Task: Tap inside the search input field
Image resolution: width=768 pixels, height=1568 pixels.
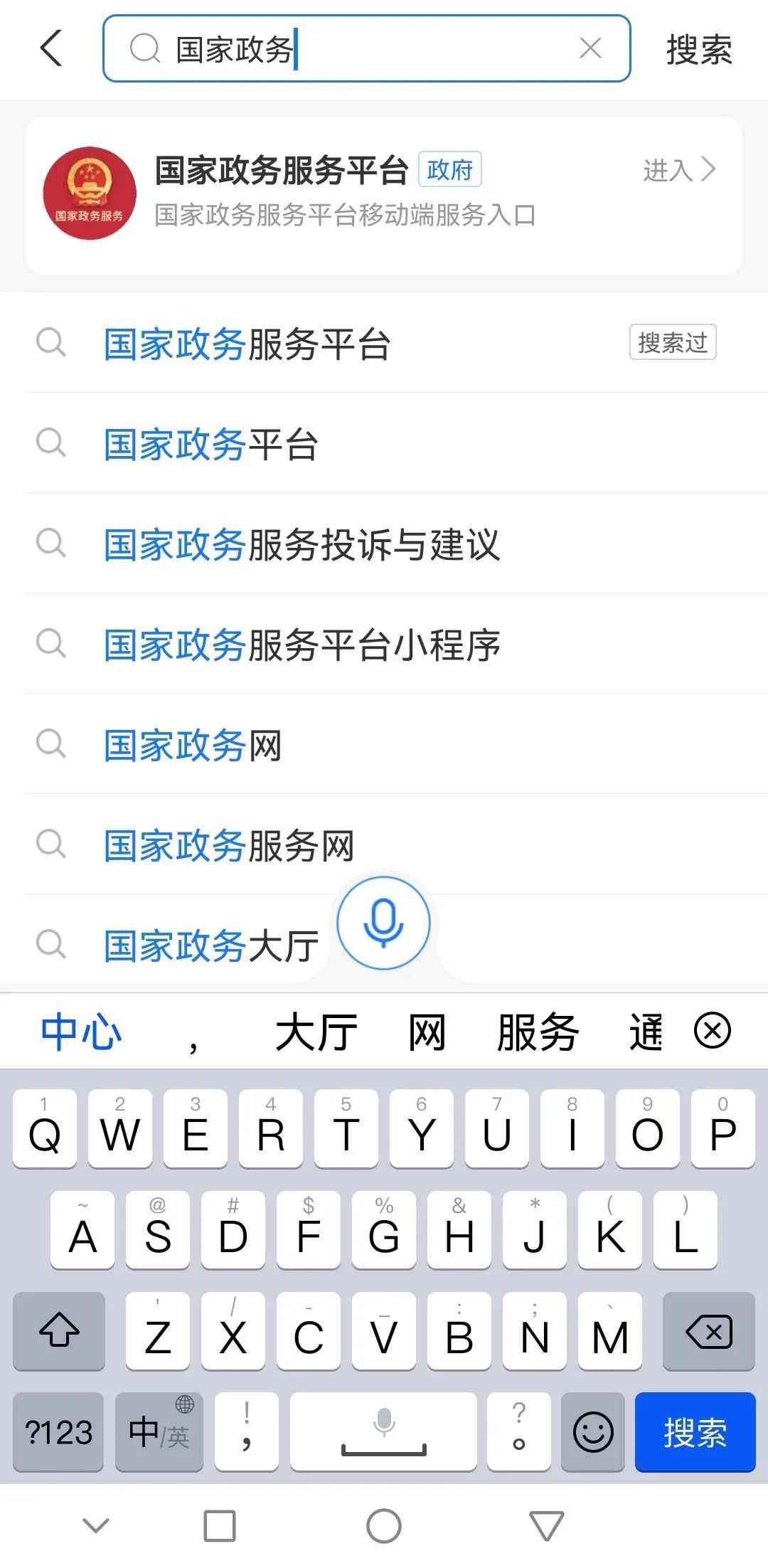Action: pos(356,48)
